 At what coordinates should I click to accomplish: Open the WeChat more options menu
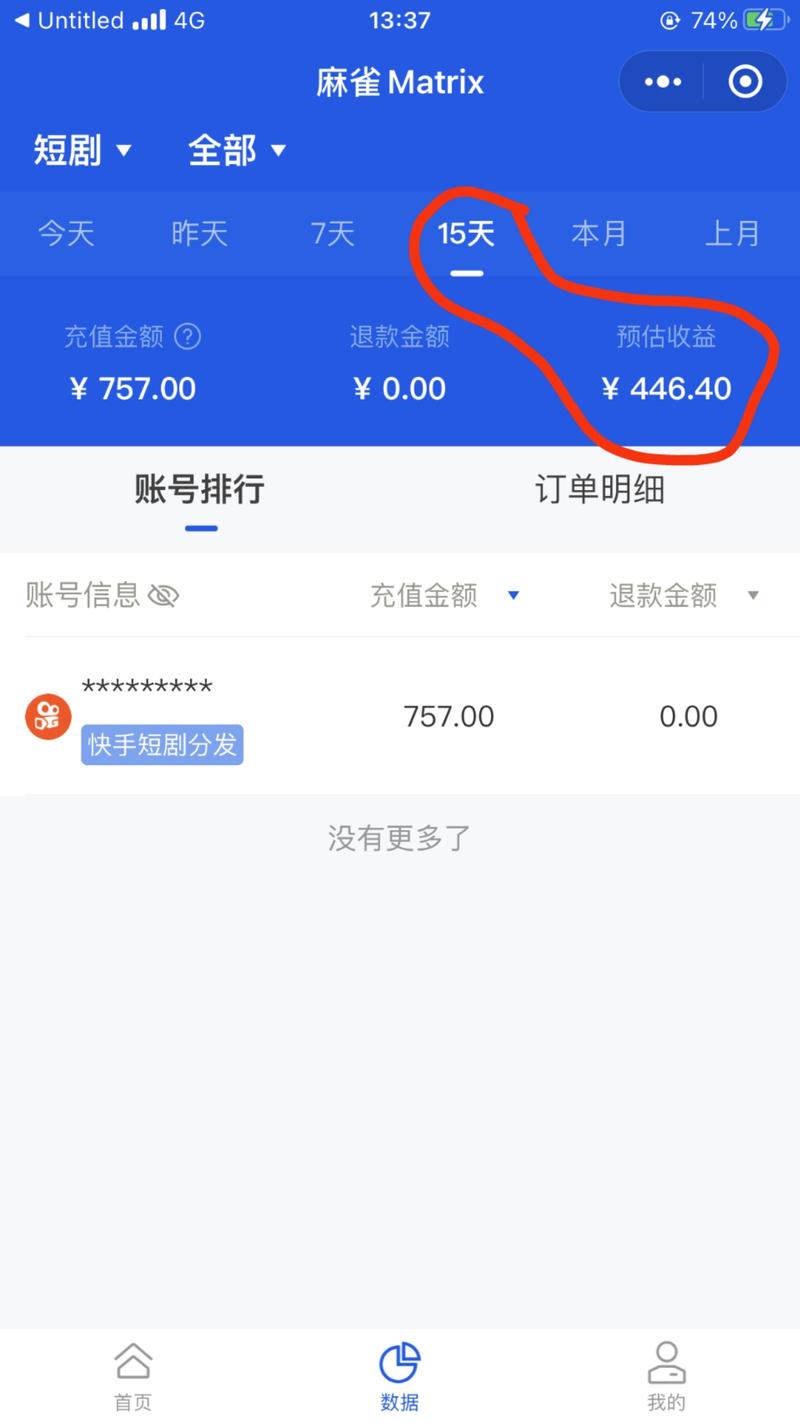click(661, 81)
